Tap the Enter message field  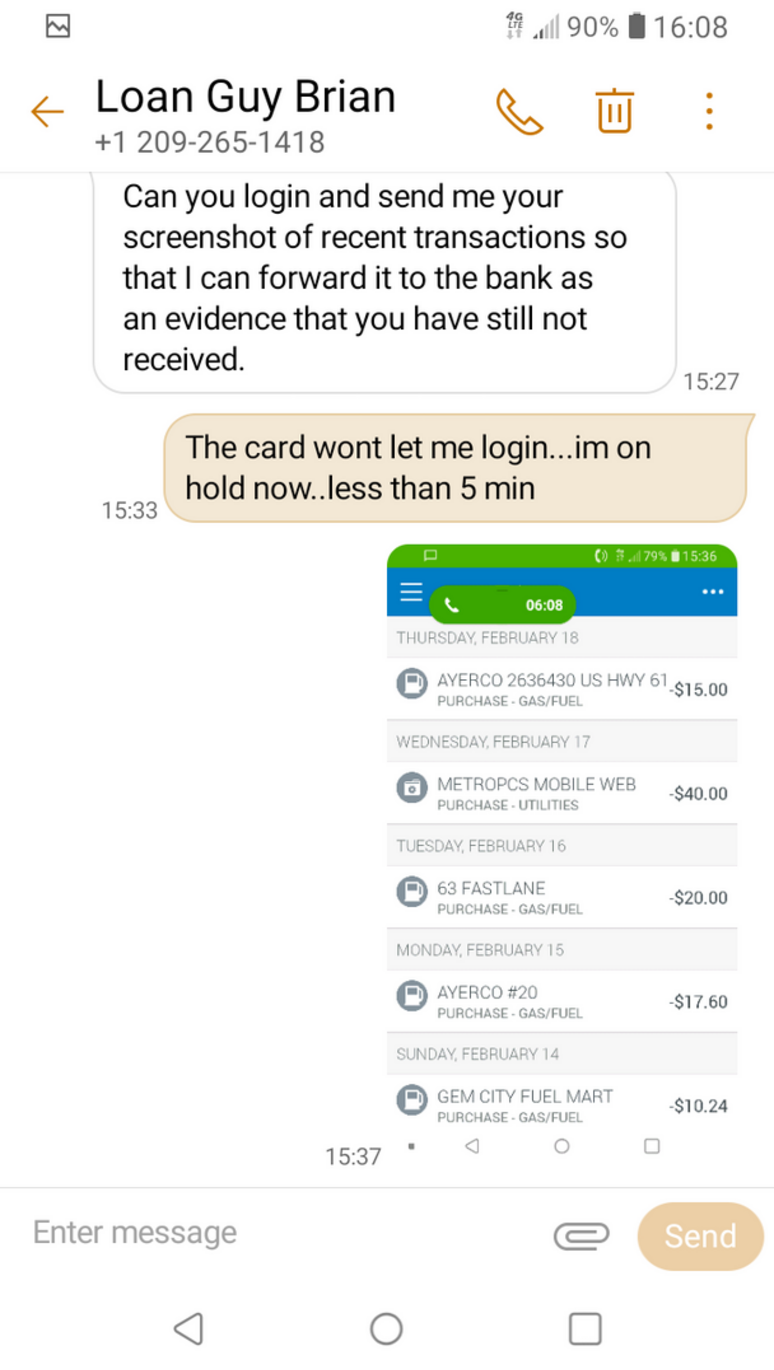280,1233
